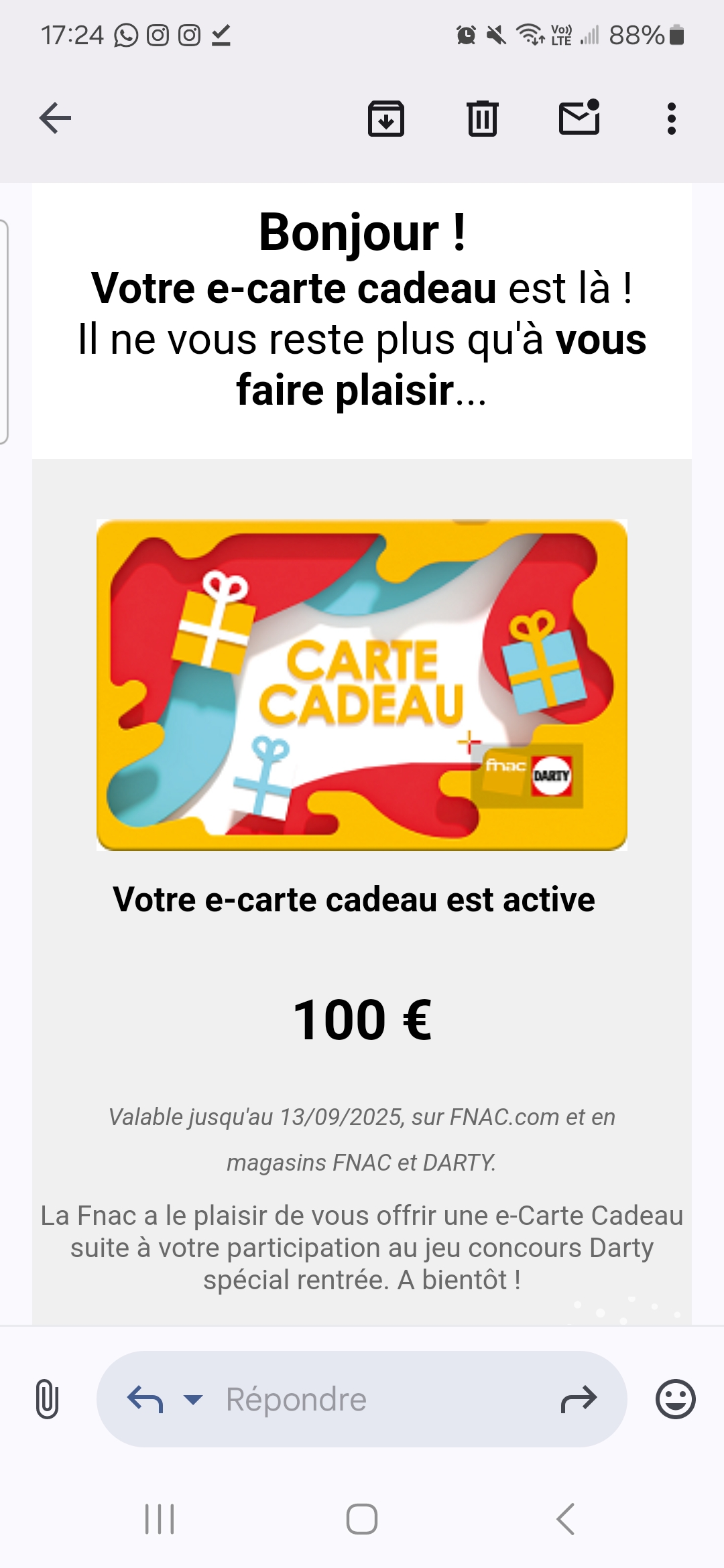This screenshot has height=1568, width=724.
Task: Delete this email with the trash icon
Action: (482, 119)
